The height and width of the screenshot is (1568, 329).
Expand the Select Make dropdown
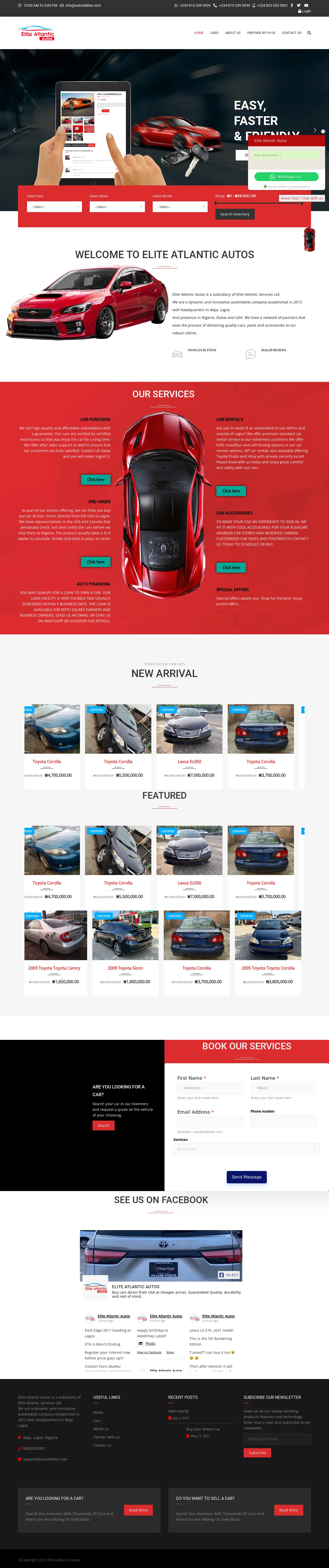pos(117,207)
